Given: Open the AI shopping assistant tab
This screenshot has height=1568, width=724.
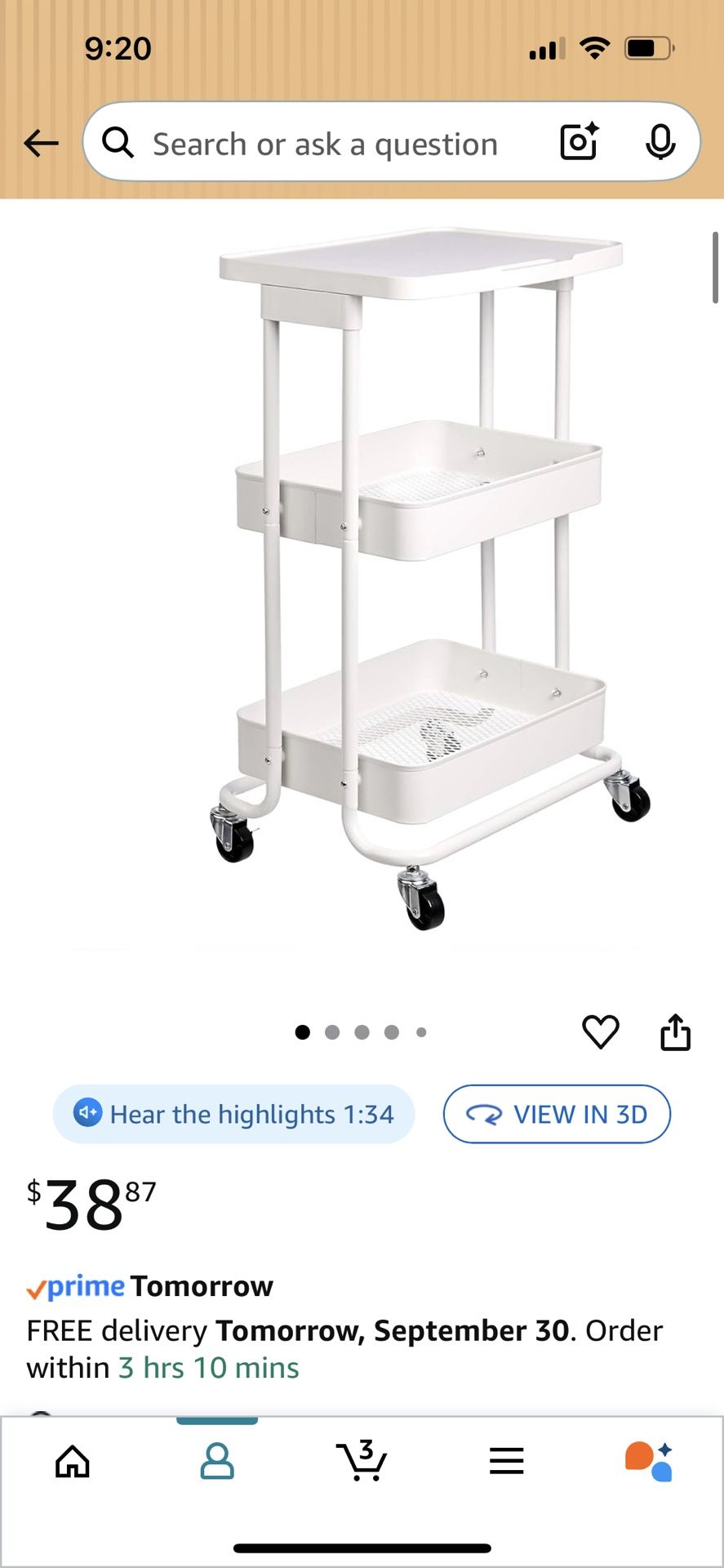Looking at the screenshot, I should [650, 1461].
